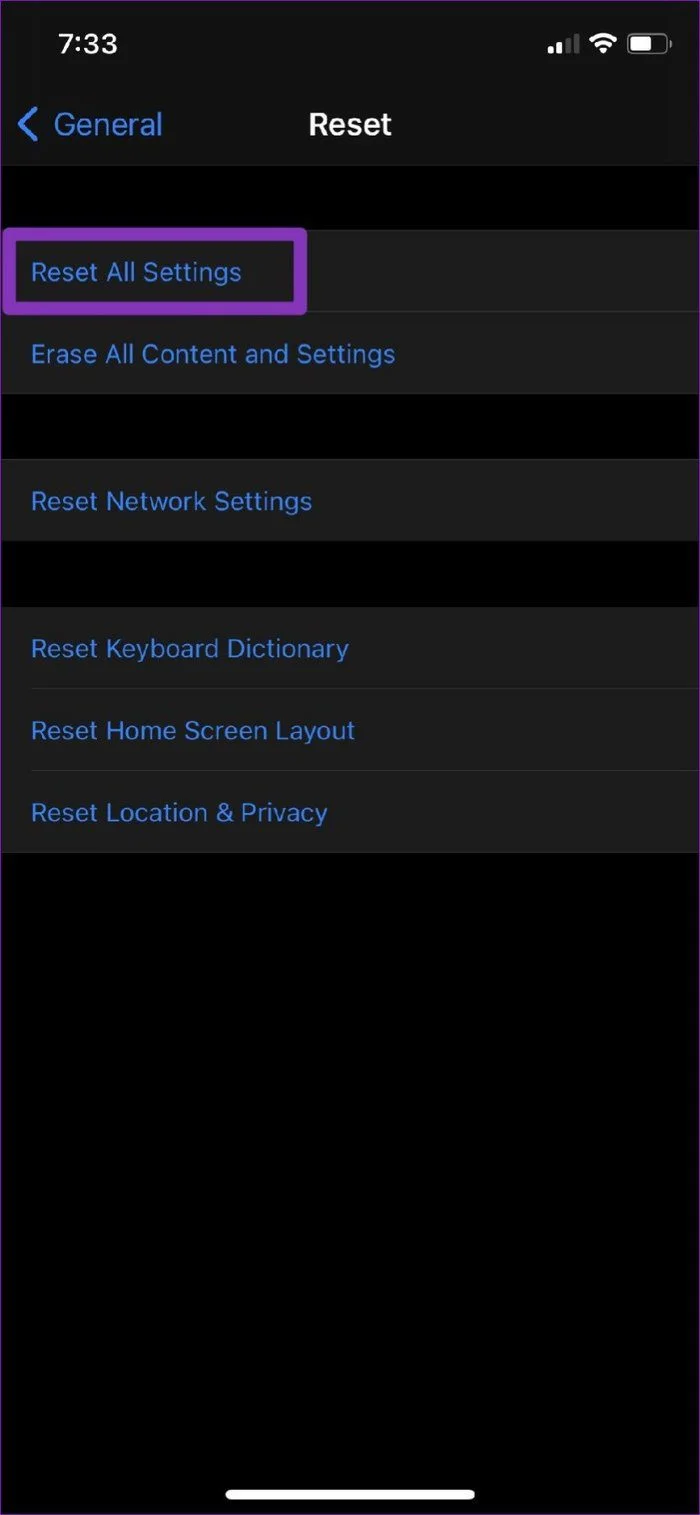Open Reset Network Settings
The height and width of the screenshot is (1515, 700).
pos(350,501)
